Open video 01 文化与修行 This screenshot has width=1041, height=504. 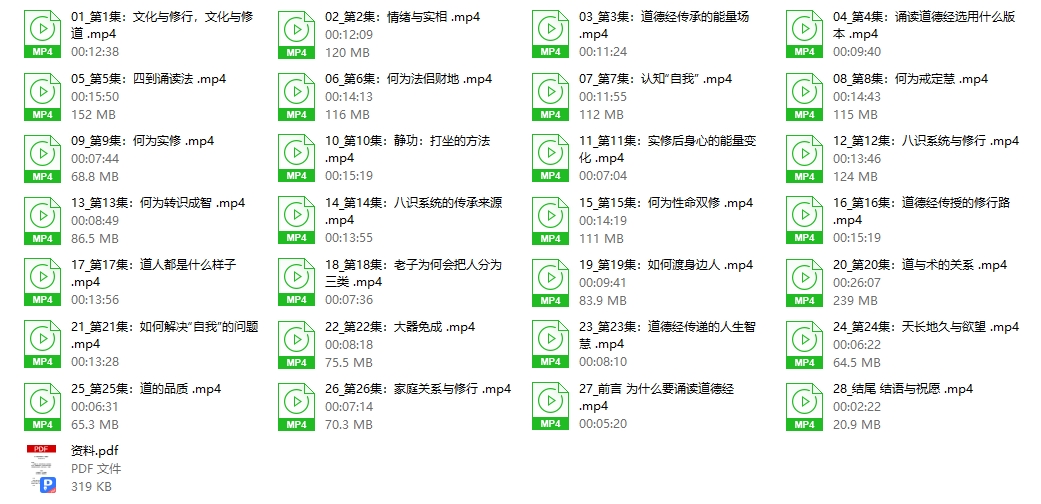coord(41,34)
